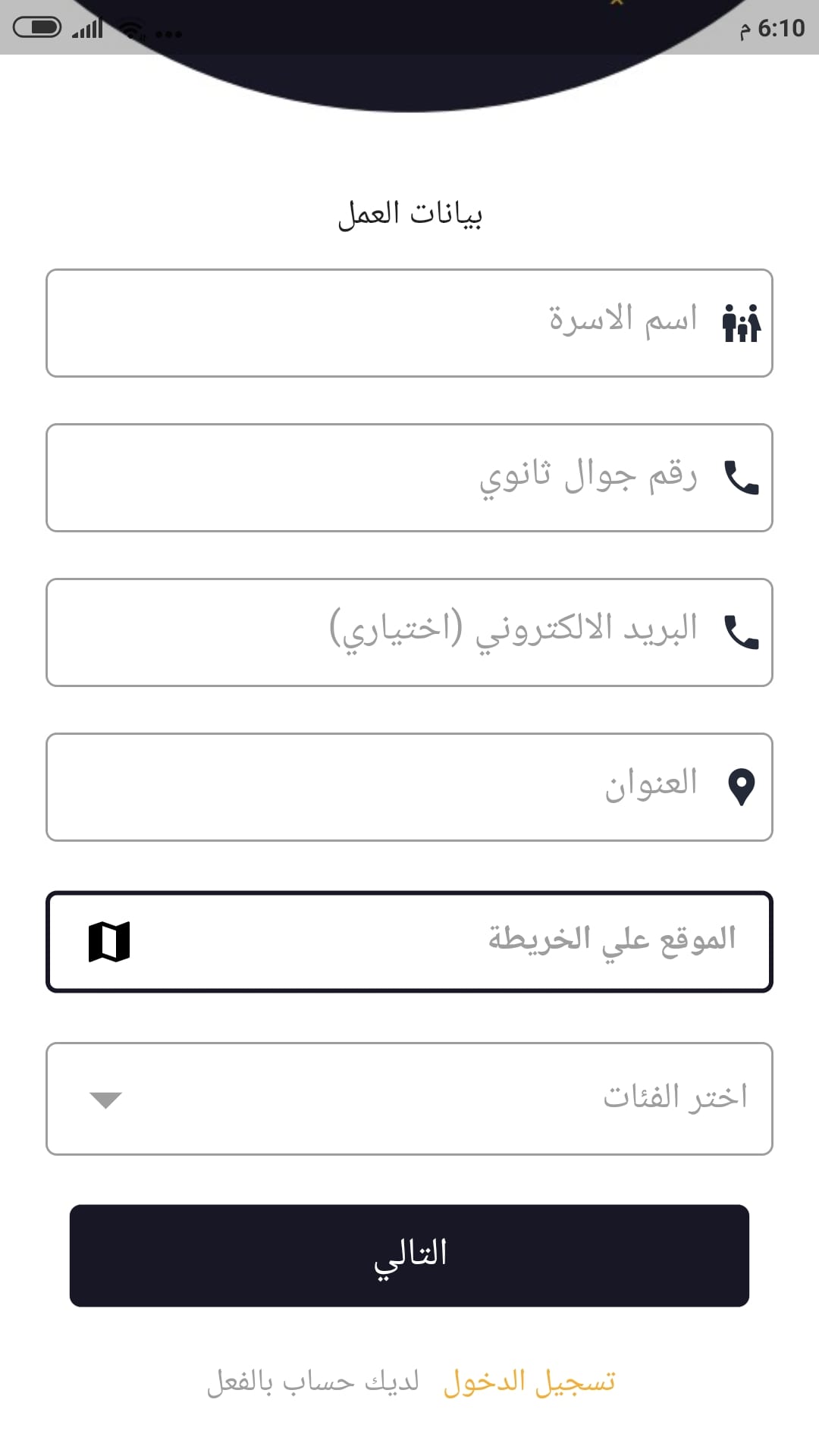The image size is (819, 1456).
Task: Click the downward arrow to expand categories list
Action: coord(106,1100)
